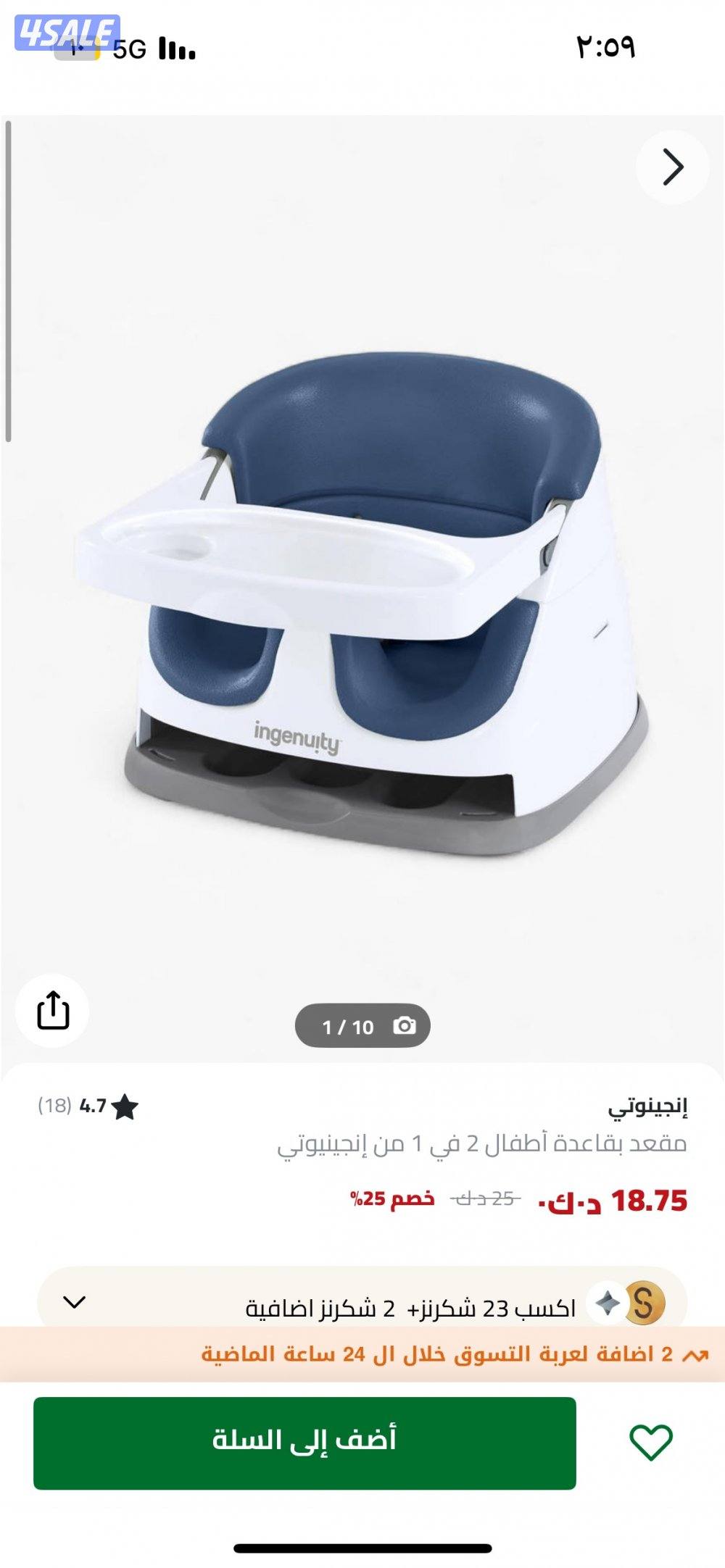Open the 1/10 photo gallery counter
This screenshot has height=1568, width=725.
(x=362, y=1026)
